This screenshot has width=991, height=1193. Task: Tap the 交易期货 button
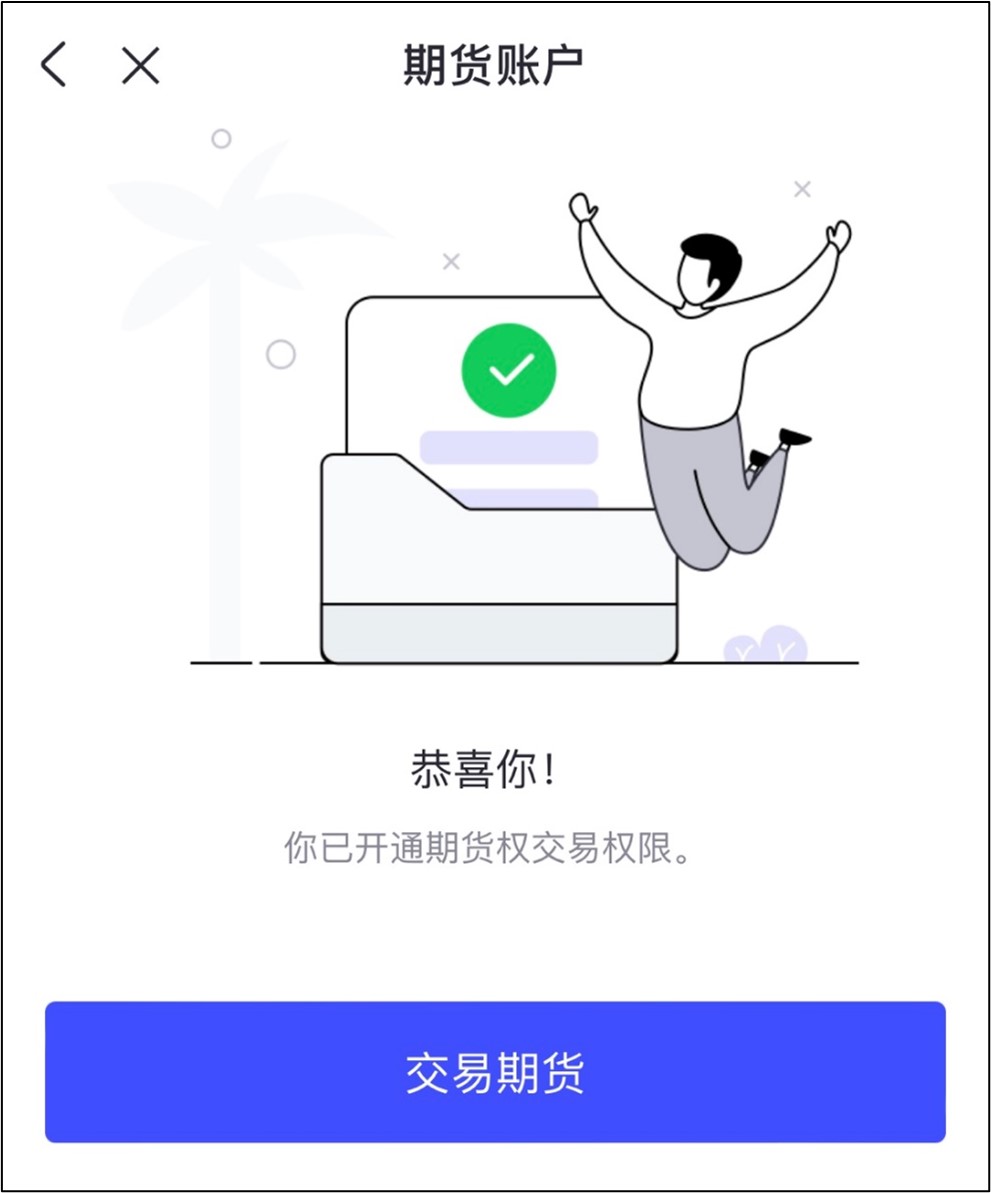tap(495, 1072)
